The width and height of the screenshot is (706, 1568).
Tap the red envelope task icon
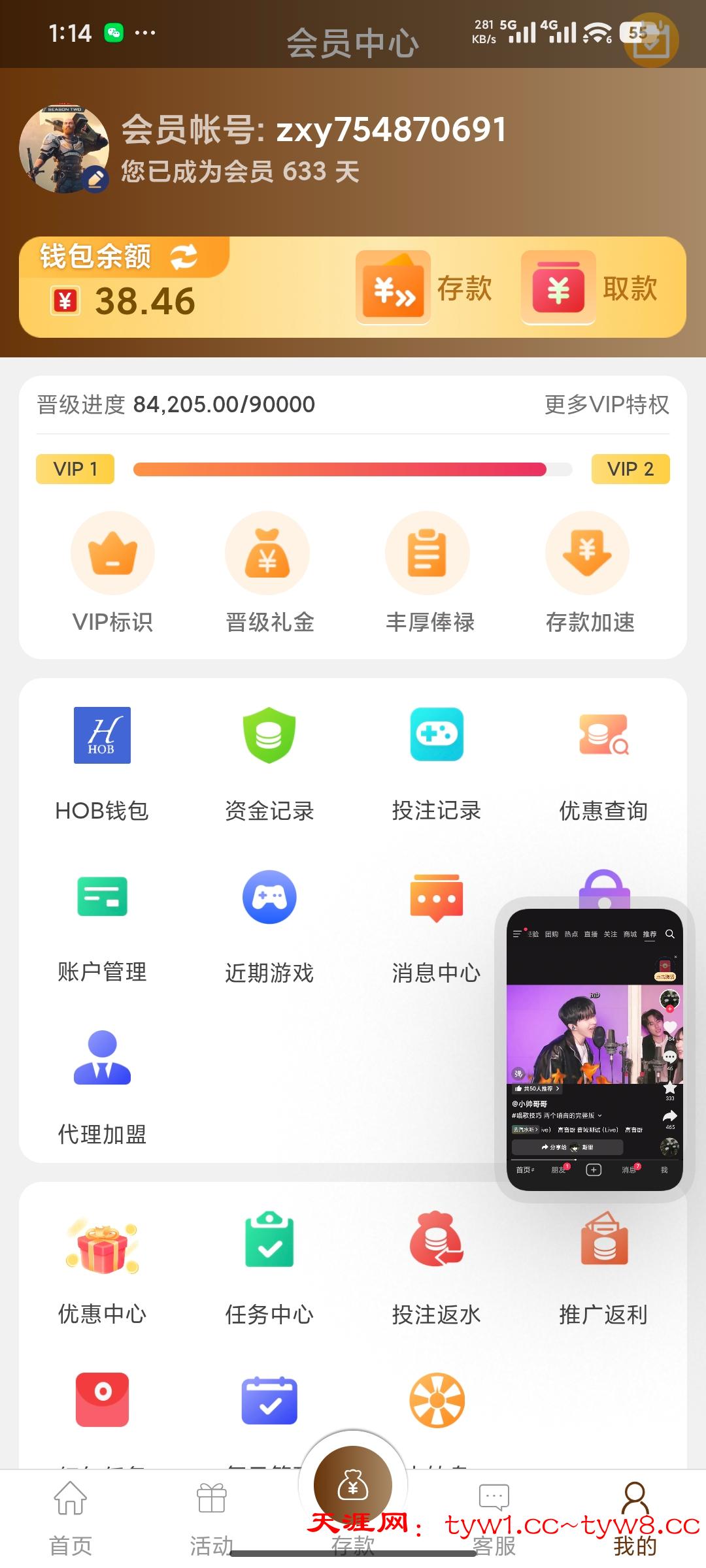tap(101, 1400)
